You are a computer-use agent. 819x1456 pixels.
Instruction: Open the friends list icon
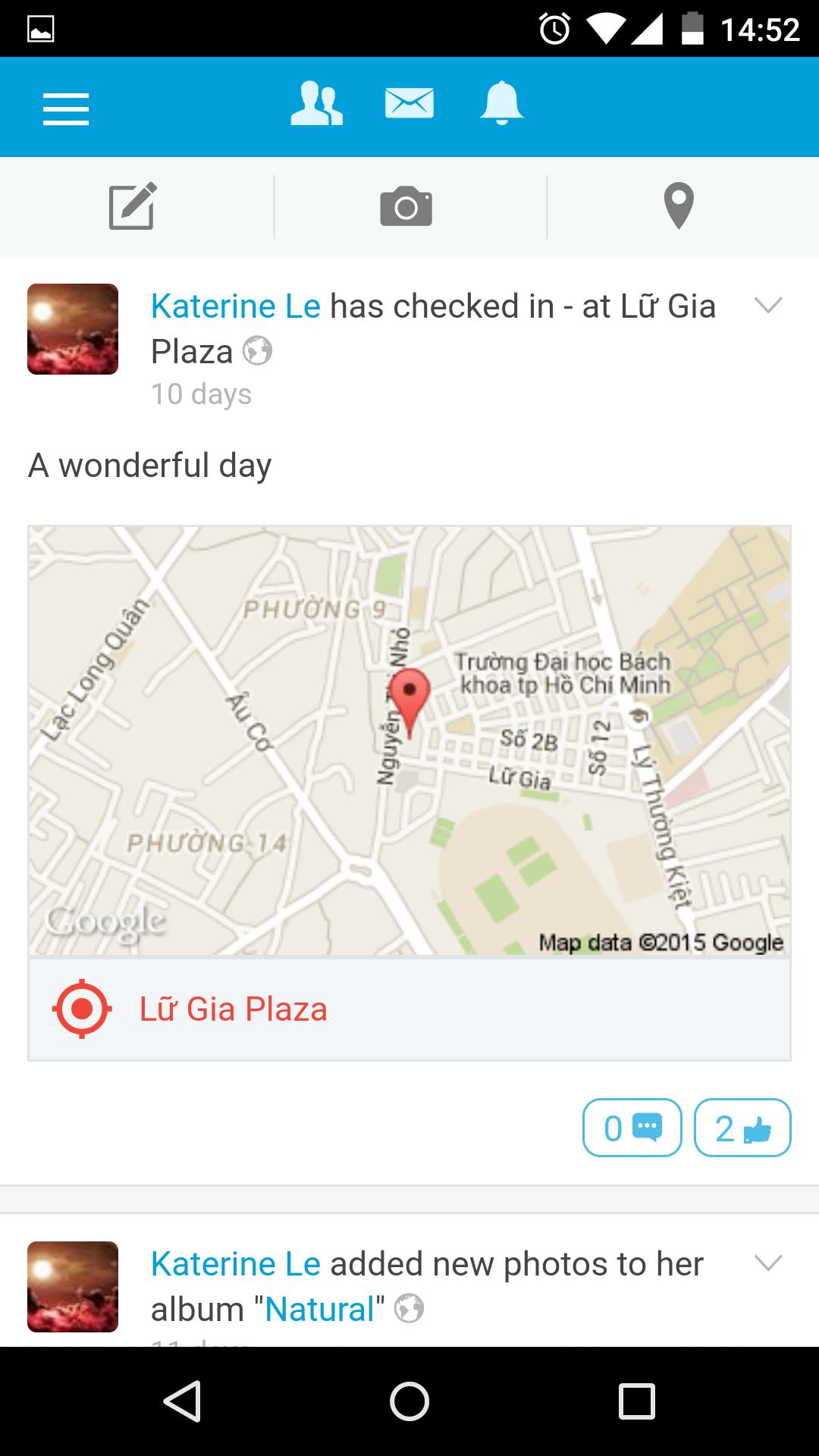click(x=317, y=105)
